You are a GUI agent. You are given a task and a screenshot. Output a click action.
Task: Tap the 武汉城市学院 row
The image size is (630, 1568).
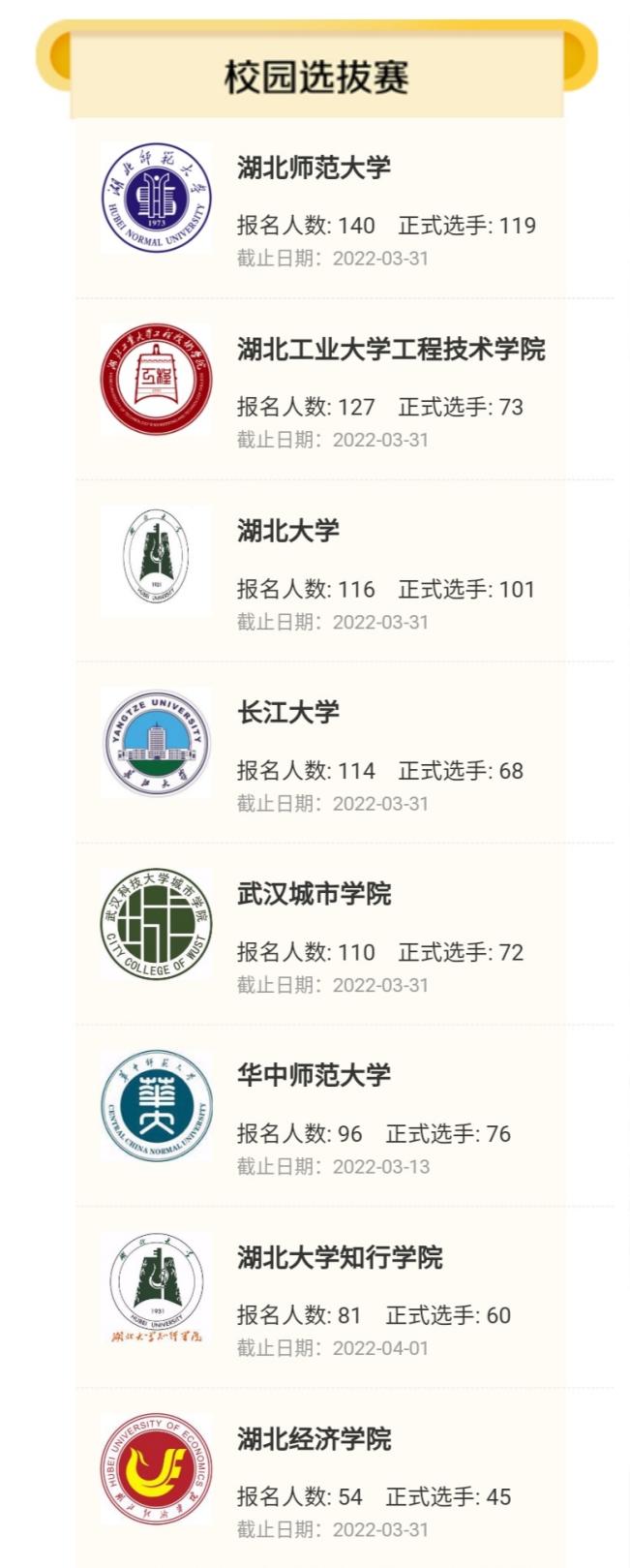(315, 894)
